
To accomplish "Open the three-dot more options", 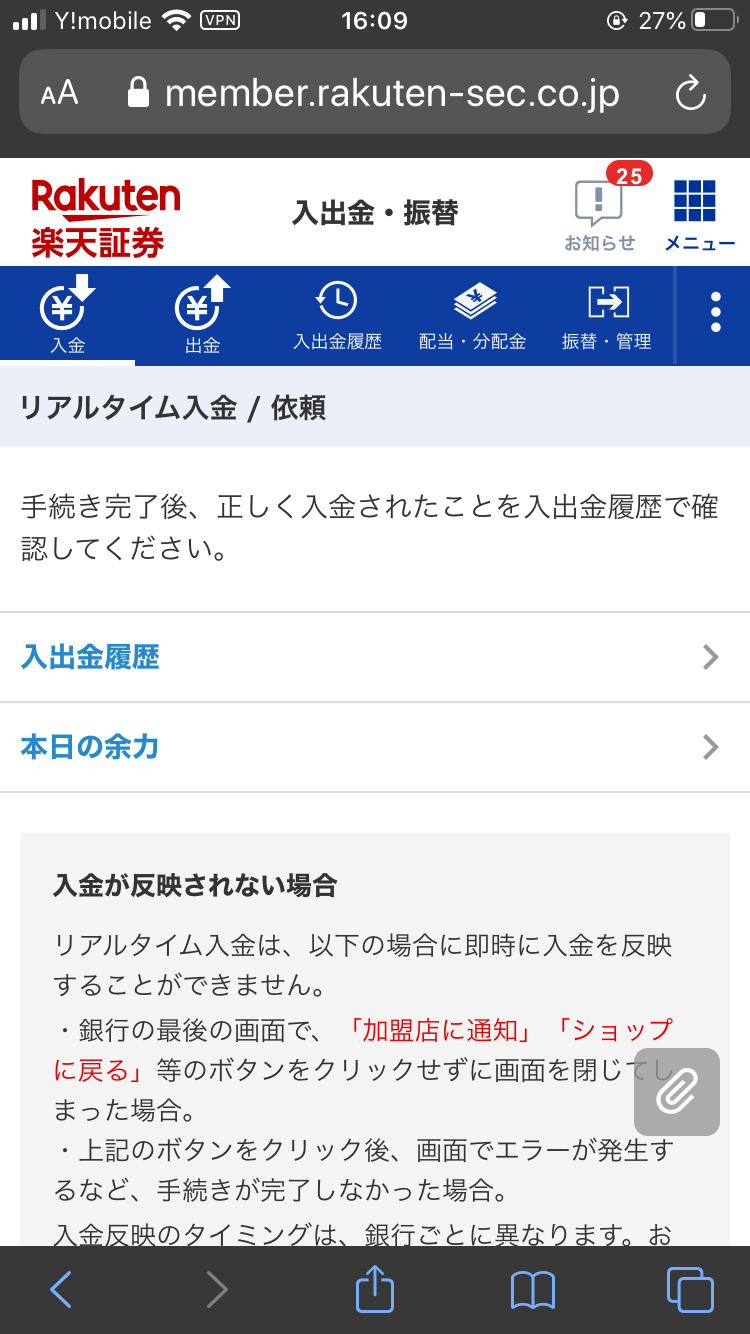I will coord(715,313).
